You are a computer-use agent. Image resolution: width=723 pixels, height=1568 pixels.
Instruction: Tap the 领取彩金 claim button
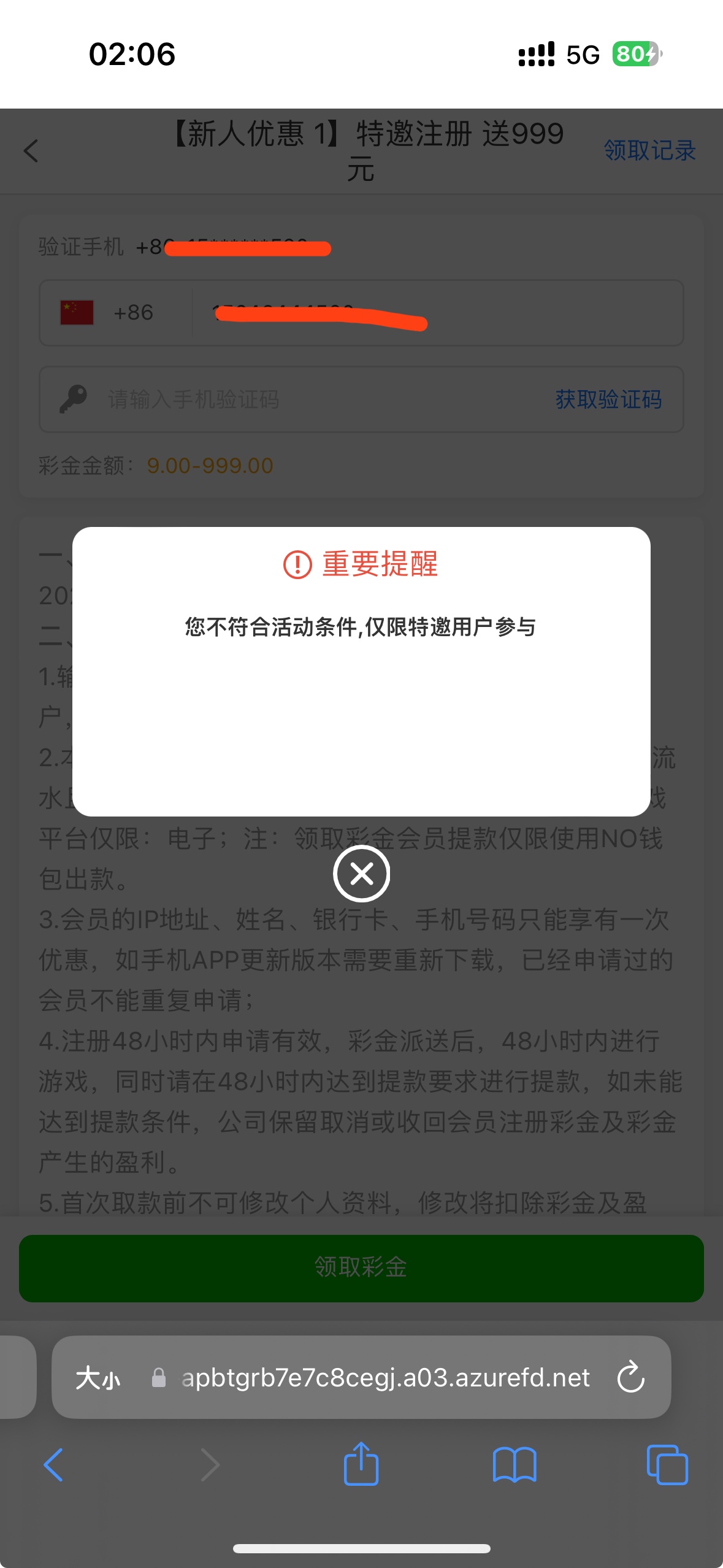361,1267
